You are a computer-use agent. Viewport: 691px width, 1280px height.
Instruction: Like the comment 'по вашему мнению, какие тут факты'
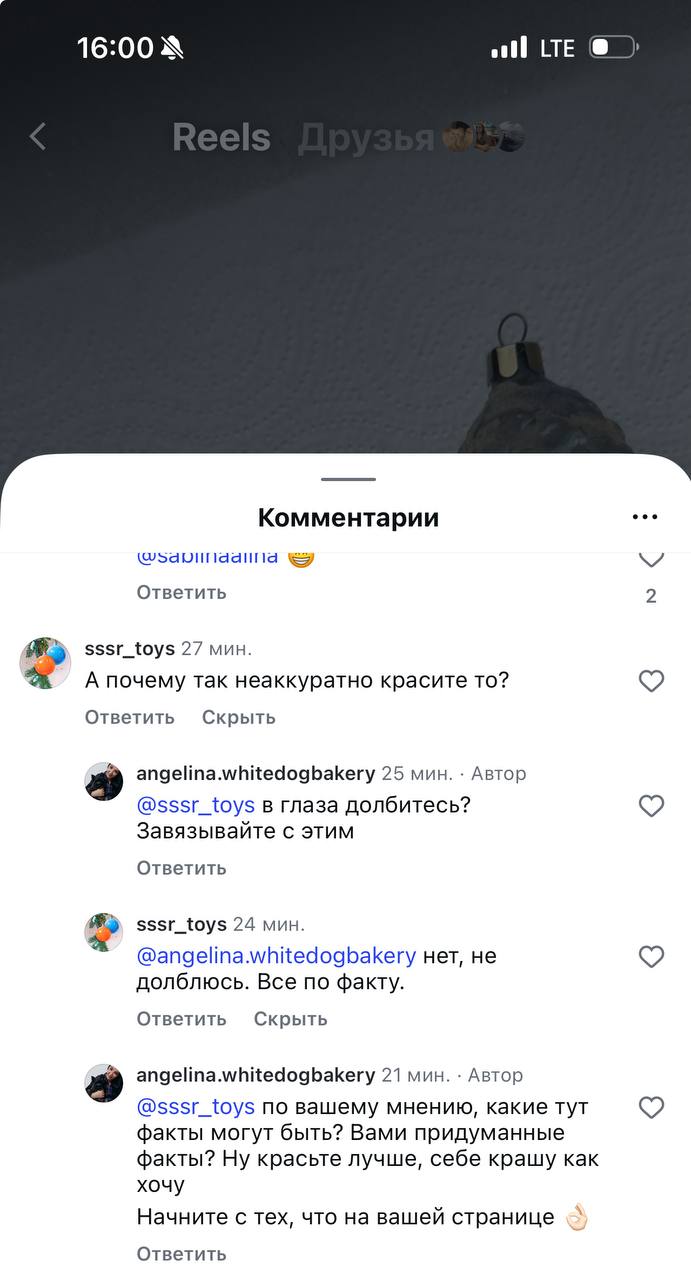[651, 1107]
